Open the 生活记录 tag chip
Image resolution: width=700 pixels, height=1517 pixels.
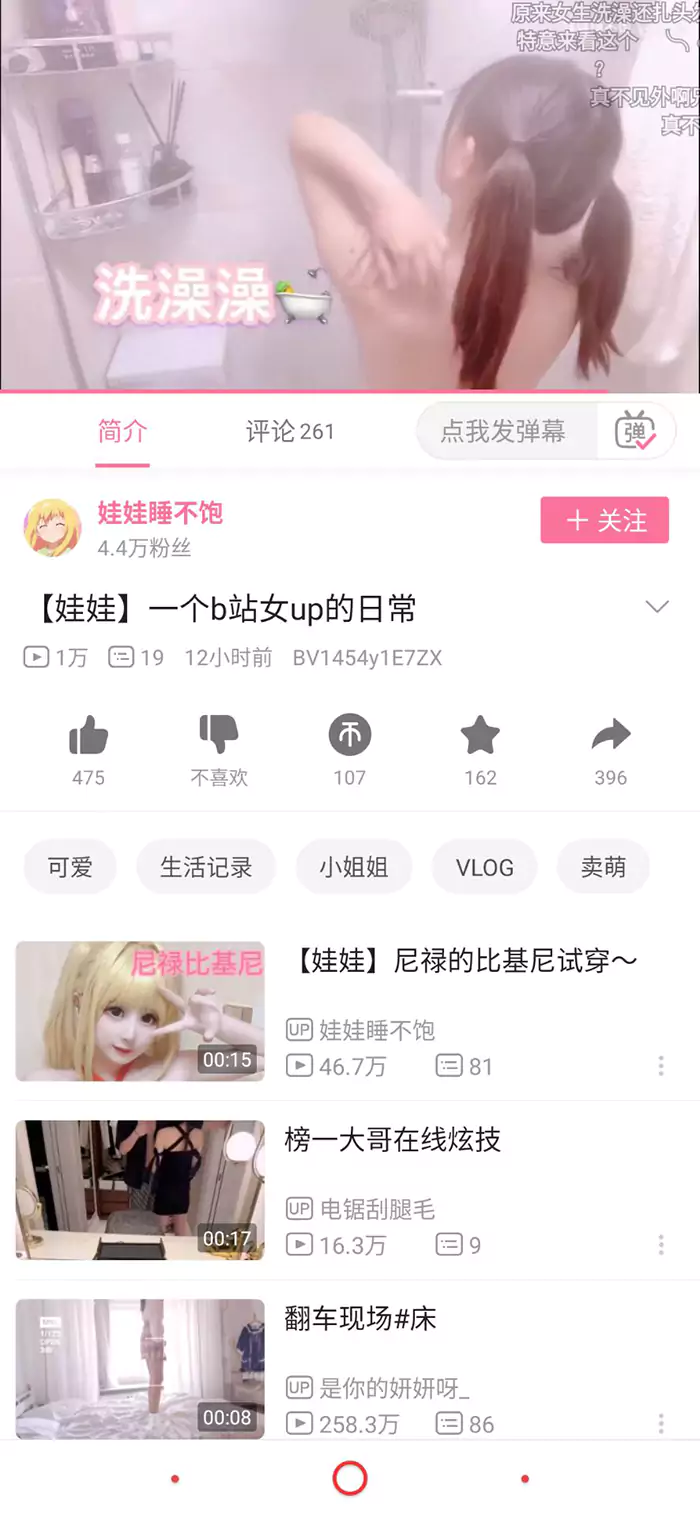[x=206, y=867]
